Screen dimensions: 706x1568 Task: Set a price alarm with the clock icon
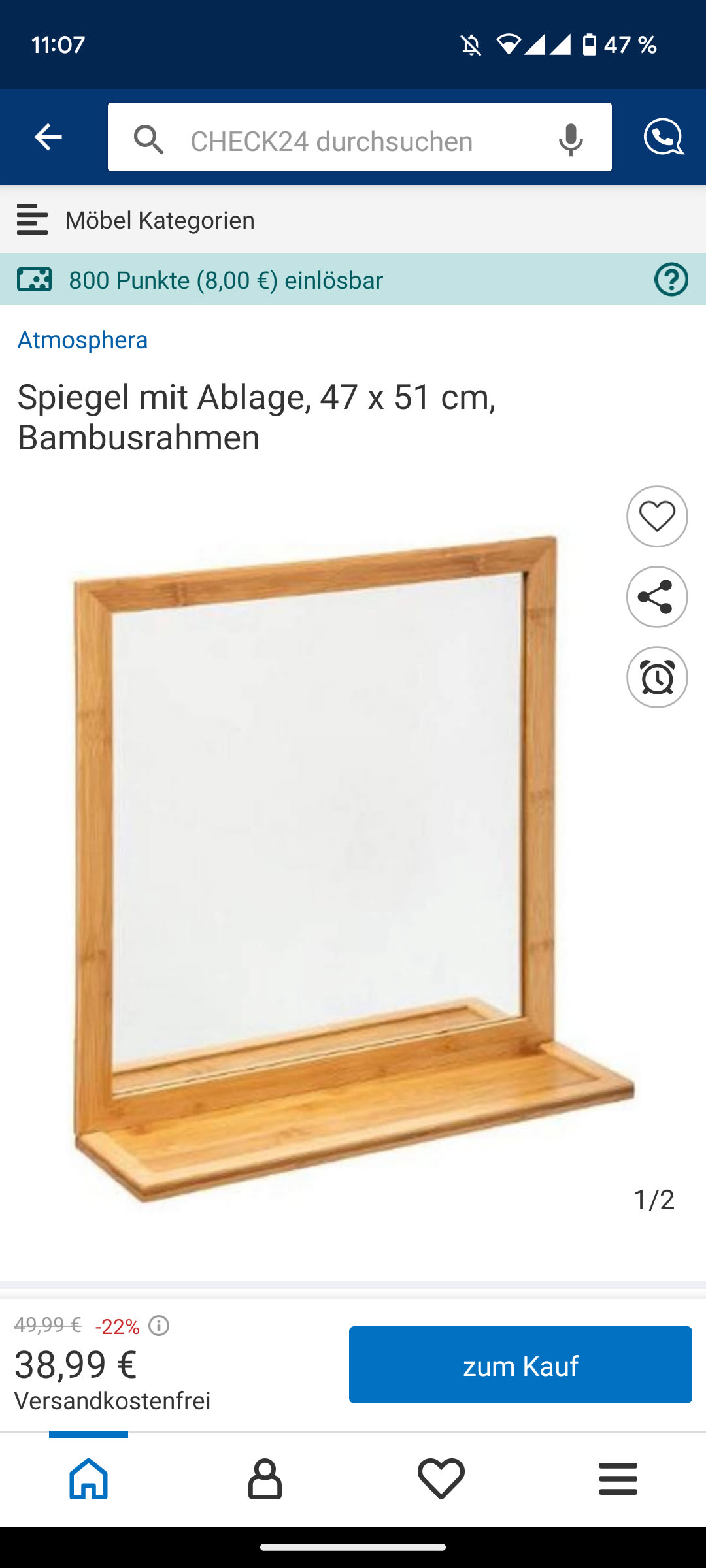coord(656,677)
